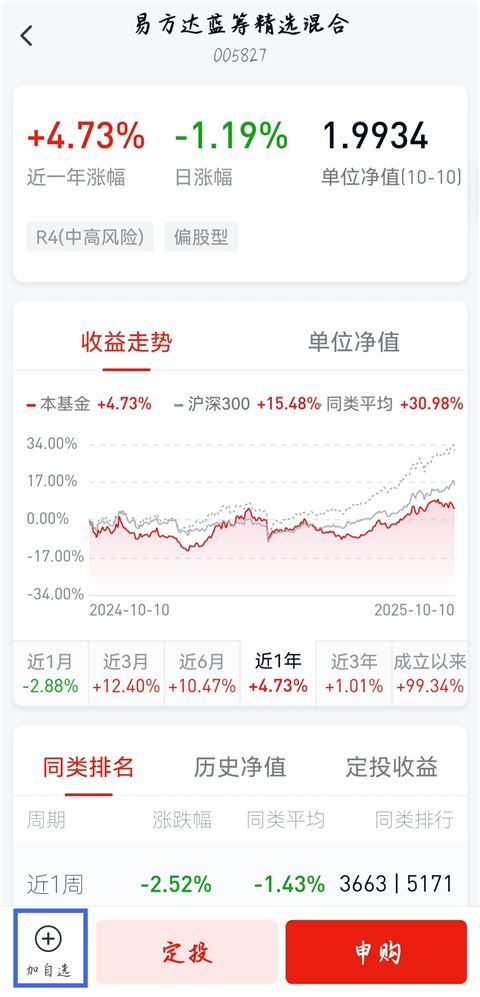Tap the 定投 button

coord(187,952)
